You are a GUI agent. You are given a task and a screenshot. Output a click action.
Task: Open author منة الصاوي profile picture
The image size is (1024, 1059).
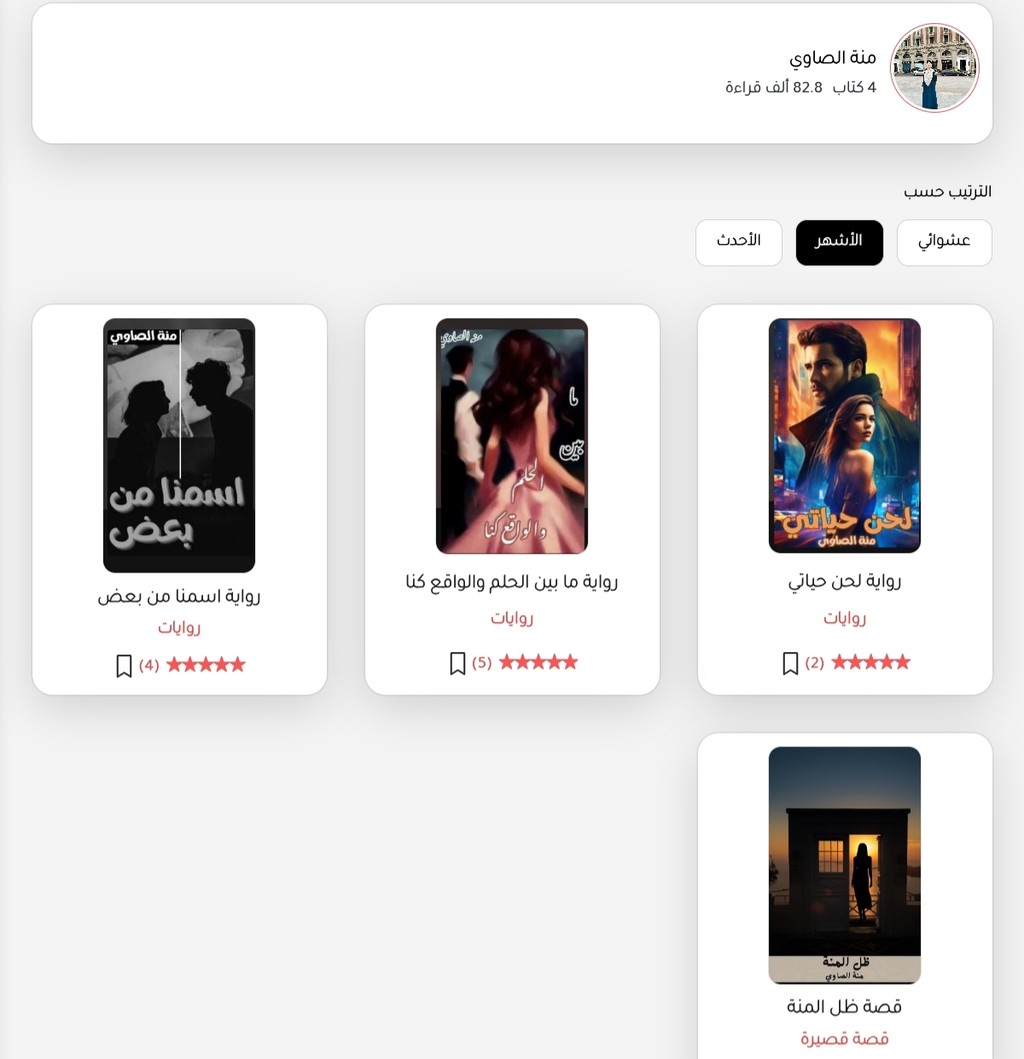point(934,68)
